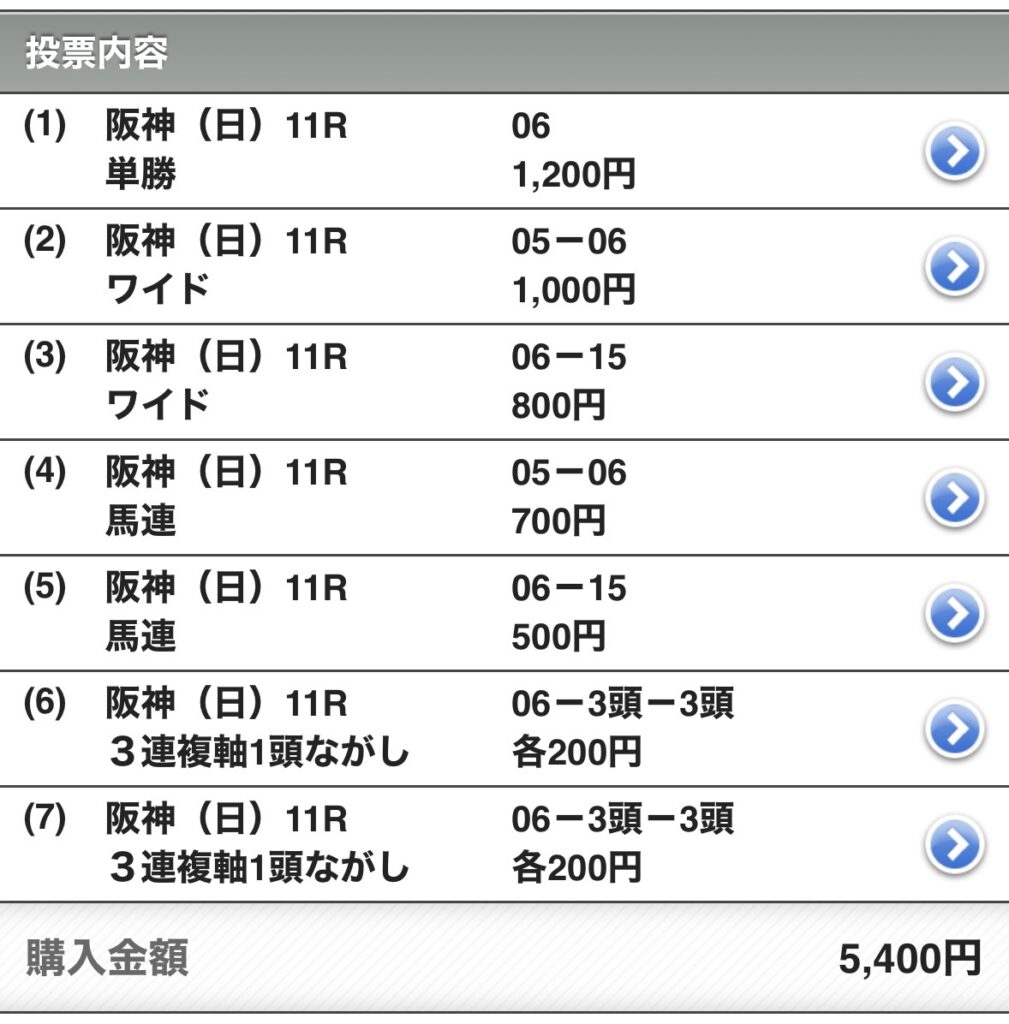Image resolution: width=1009 pixels, height=1024 pixels.
Task: Tap the arrow on bet (7) 3連複軸1頭ながし
Action: pos(955,845)
